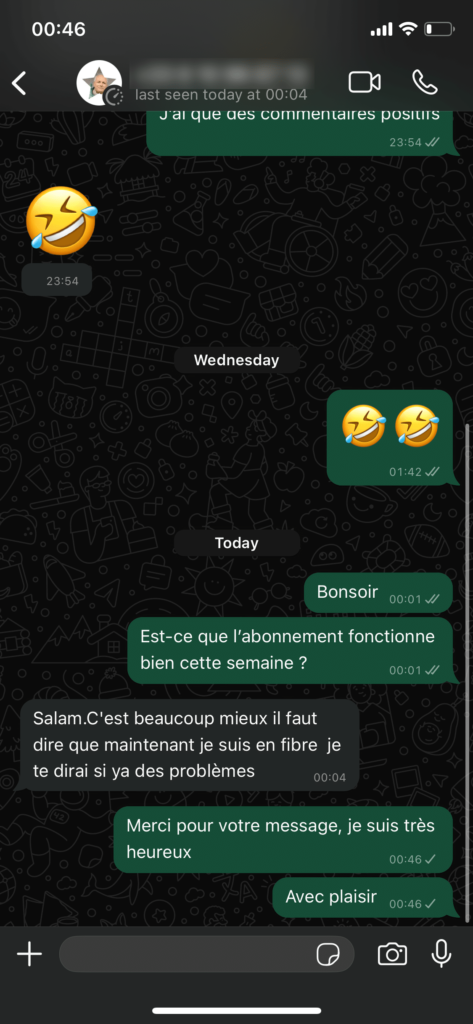Go back to the chats list
Screen dimensions: 473x1024
20,83
